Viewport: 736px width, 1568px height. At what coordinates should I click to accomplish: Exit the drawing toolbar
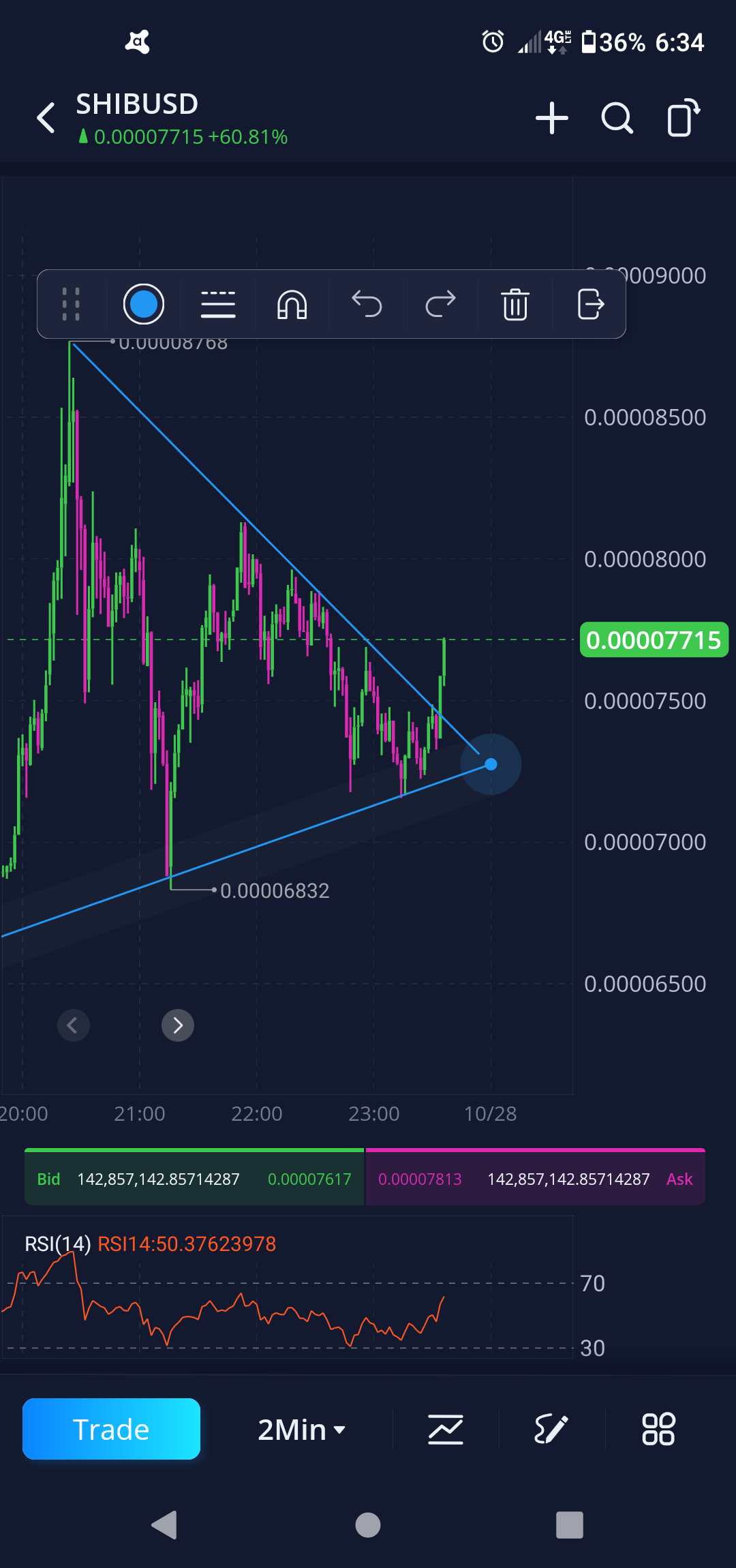pyautogui.click(x=590, y=304)
